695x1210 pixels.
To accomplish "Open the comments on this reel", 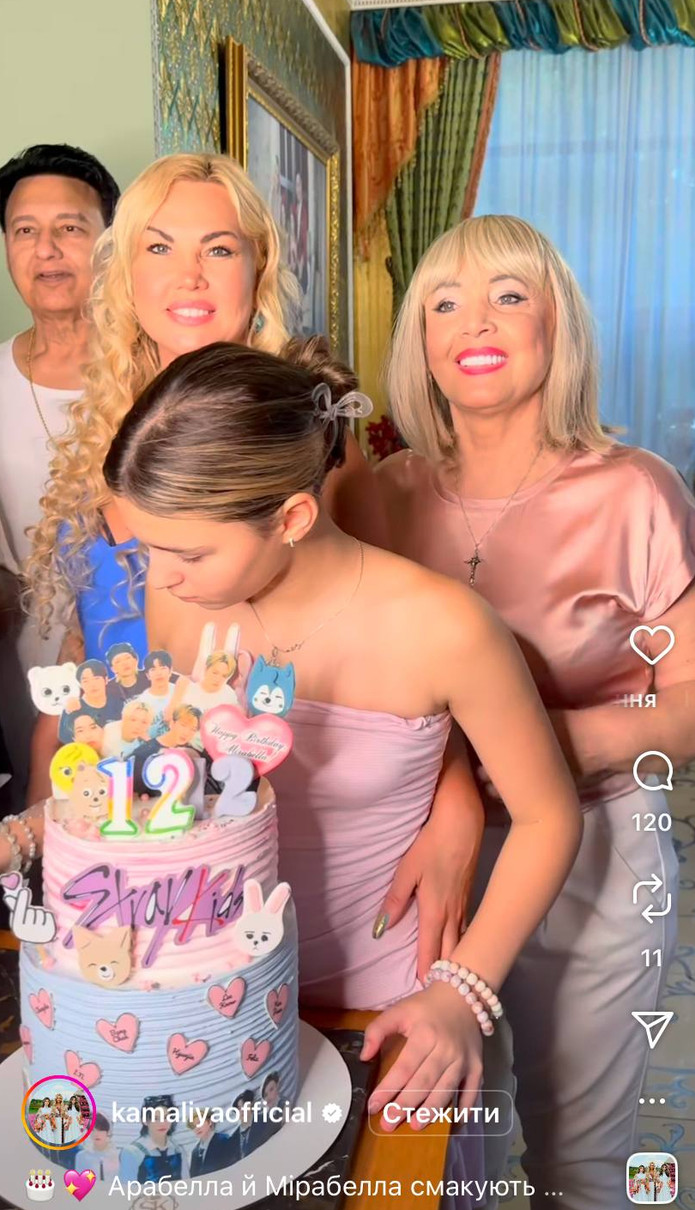I will pos(652,772).
